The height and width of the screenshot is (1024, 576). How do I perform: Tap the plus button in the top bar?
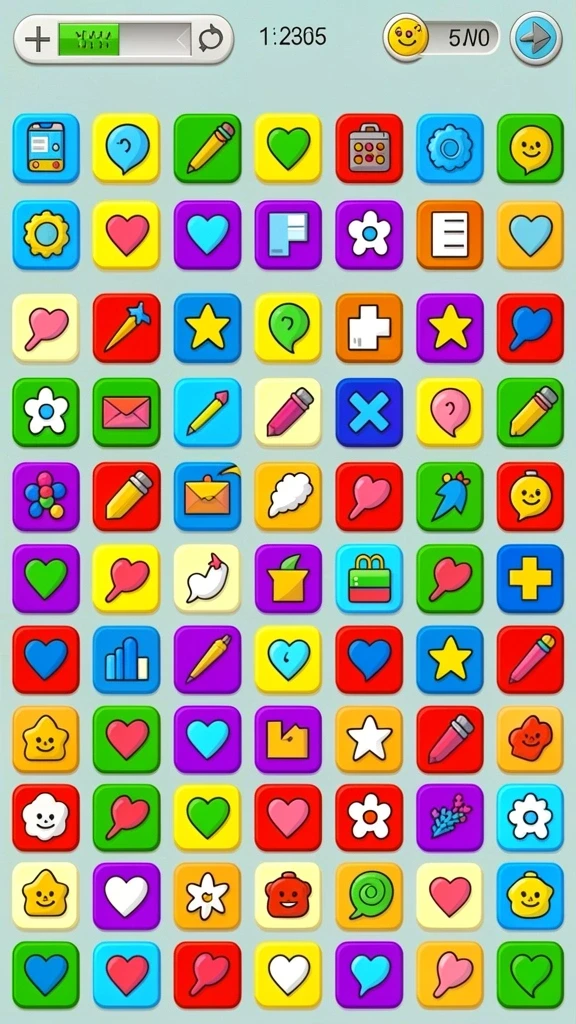[x=37, y=40]
